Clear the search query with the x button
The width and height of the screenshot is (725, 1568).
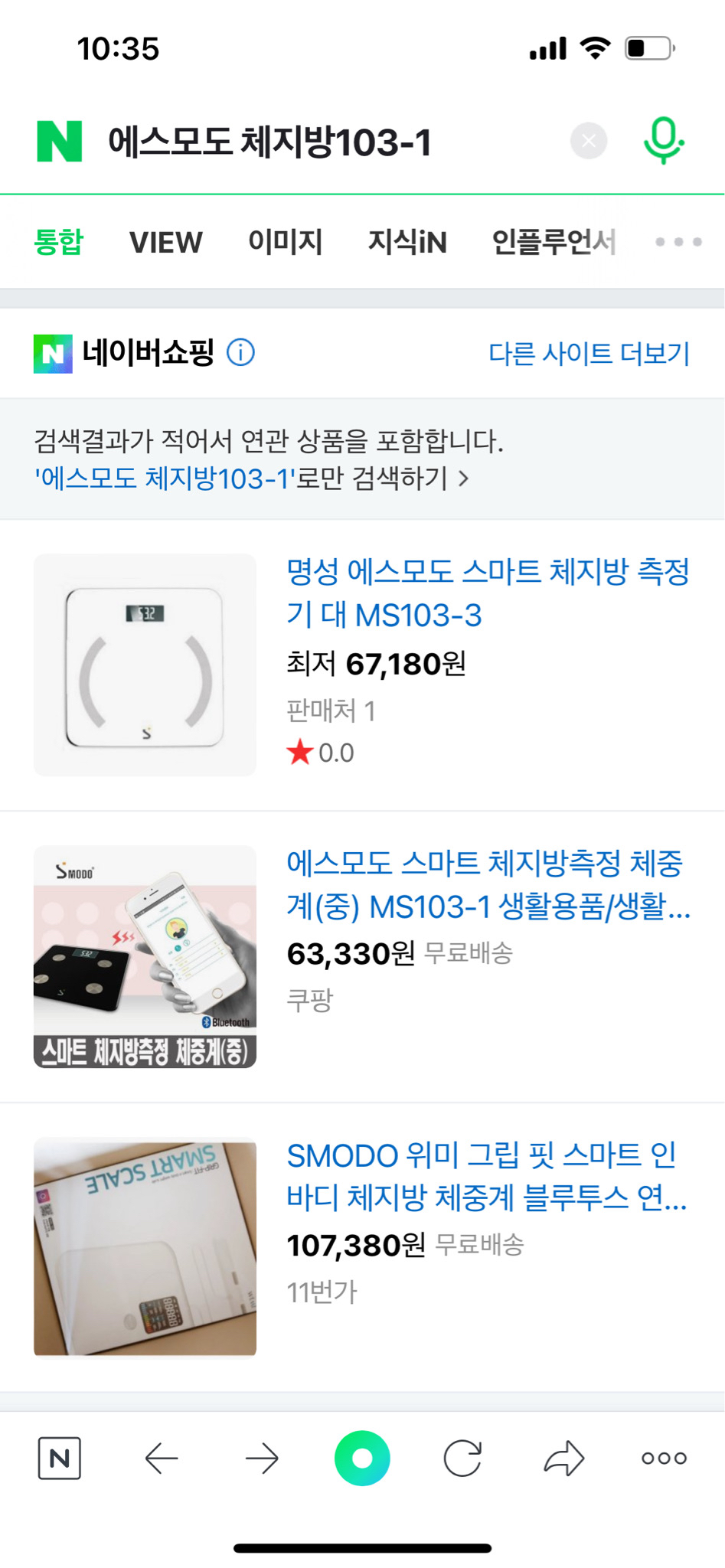(588, 139)
